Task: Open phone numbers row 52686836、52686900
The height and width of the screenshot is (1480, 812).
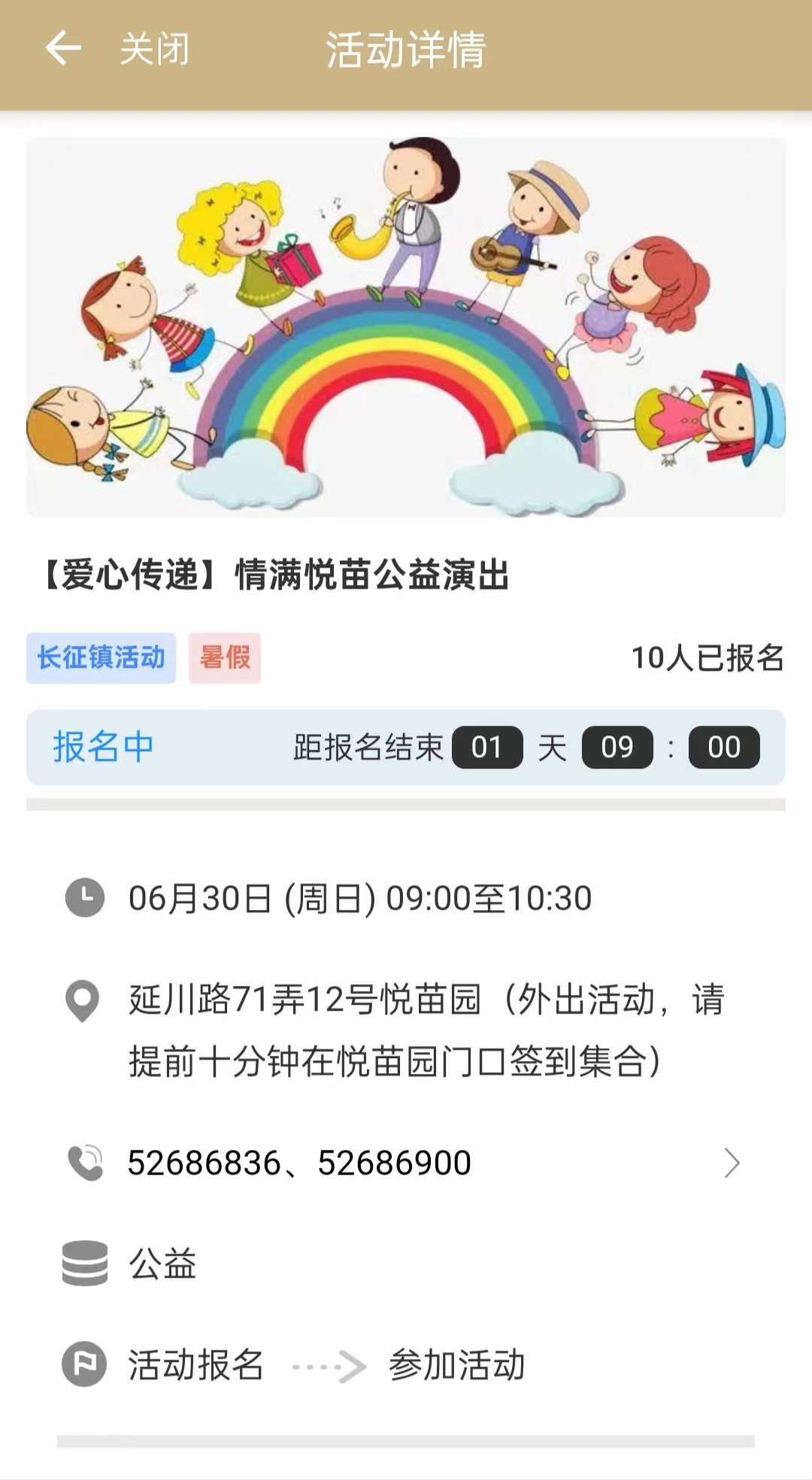Action: coord(406,1163)
